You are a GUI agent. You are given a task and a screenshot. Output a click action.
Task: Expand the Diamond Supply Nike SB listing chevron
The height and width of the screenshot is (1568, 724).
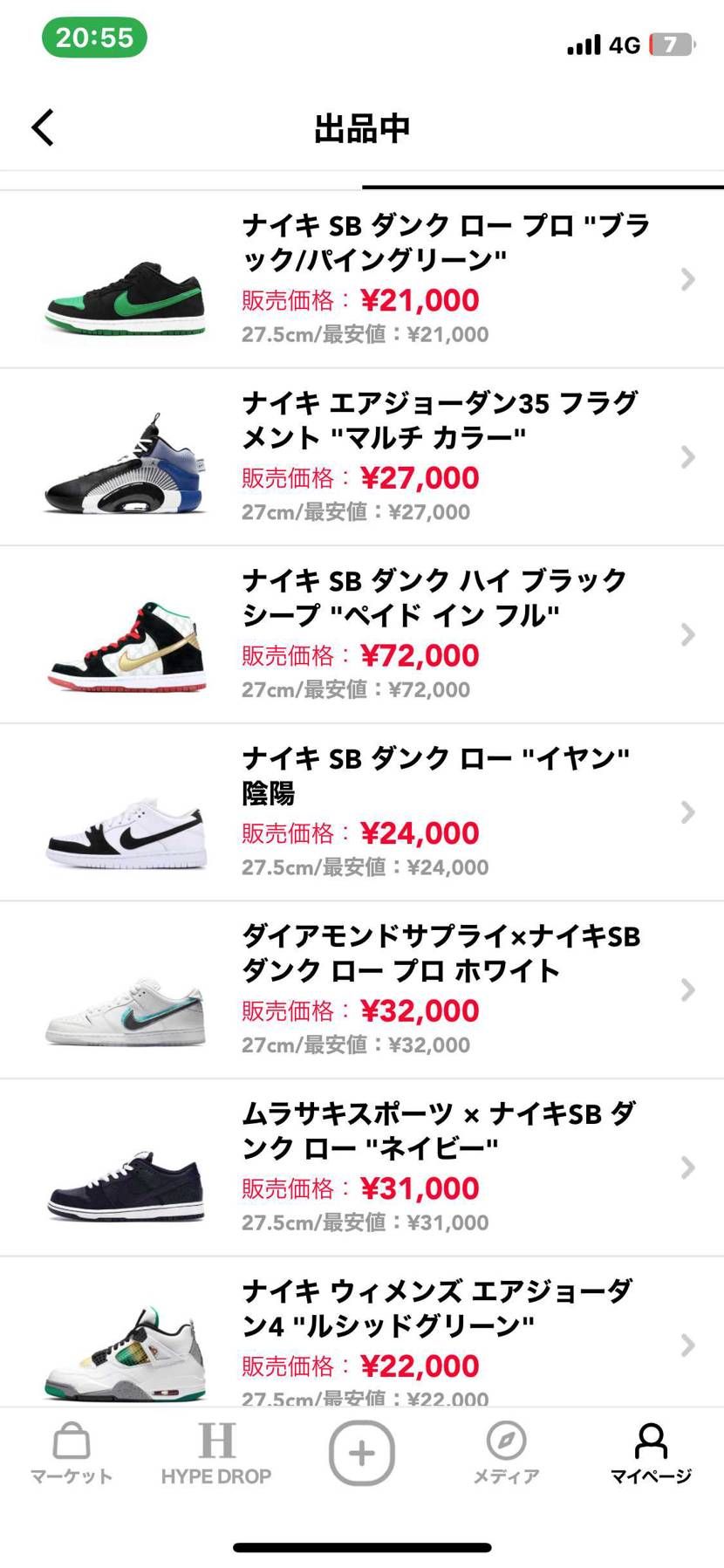pos(688,989)
